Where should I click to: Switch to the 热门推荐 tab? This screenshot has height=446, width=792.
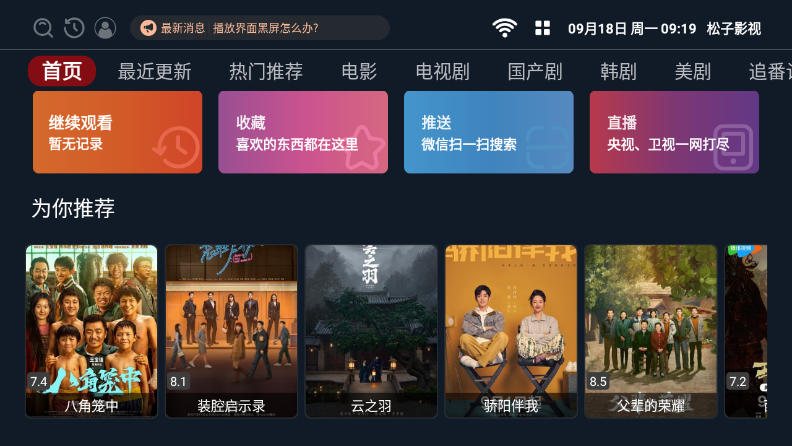(265, 71)
